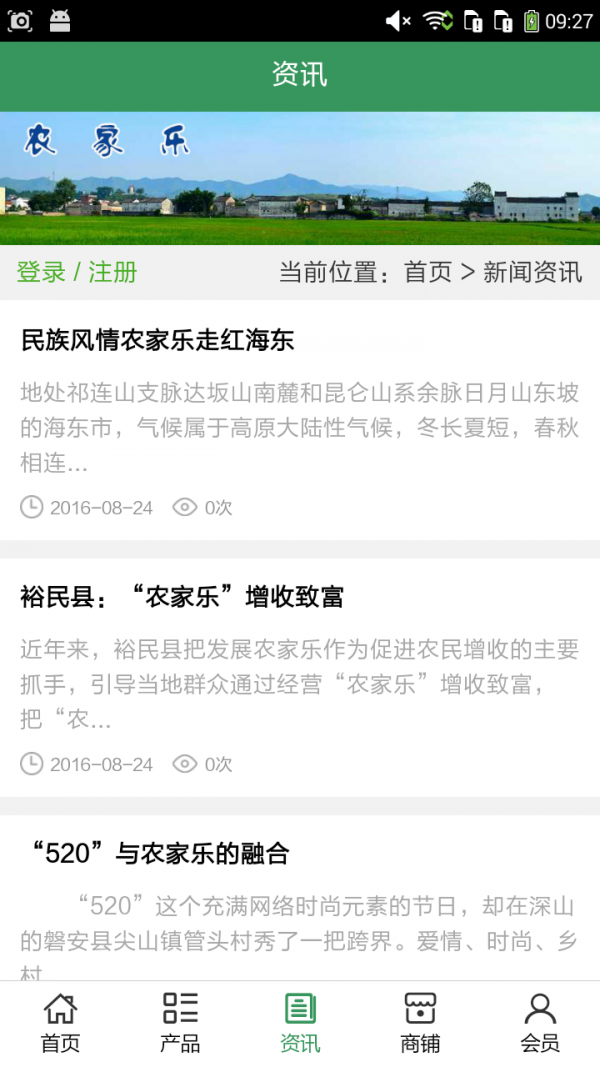Open the 会员 member tab
The width and height of the screenshot is (600, 1067).
click(x=540, y=1023)
